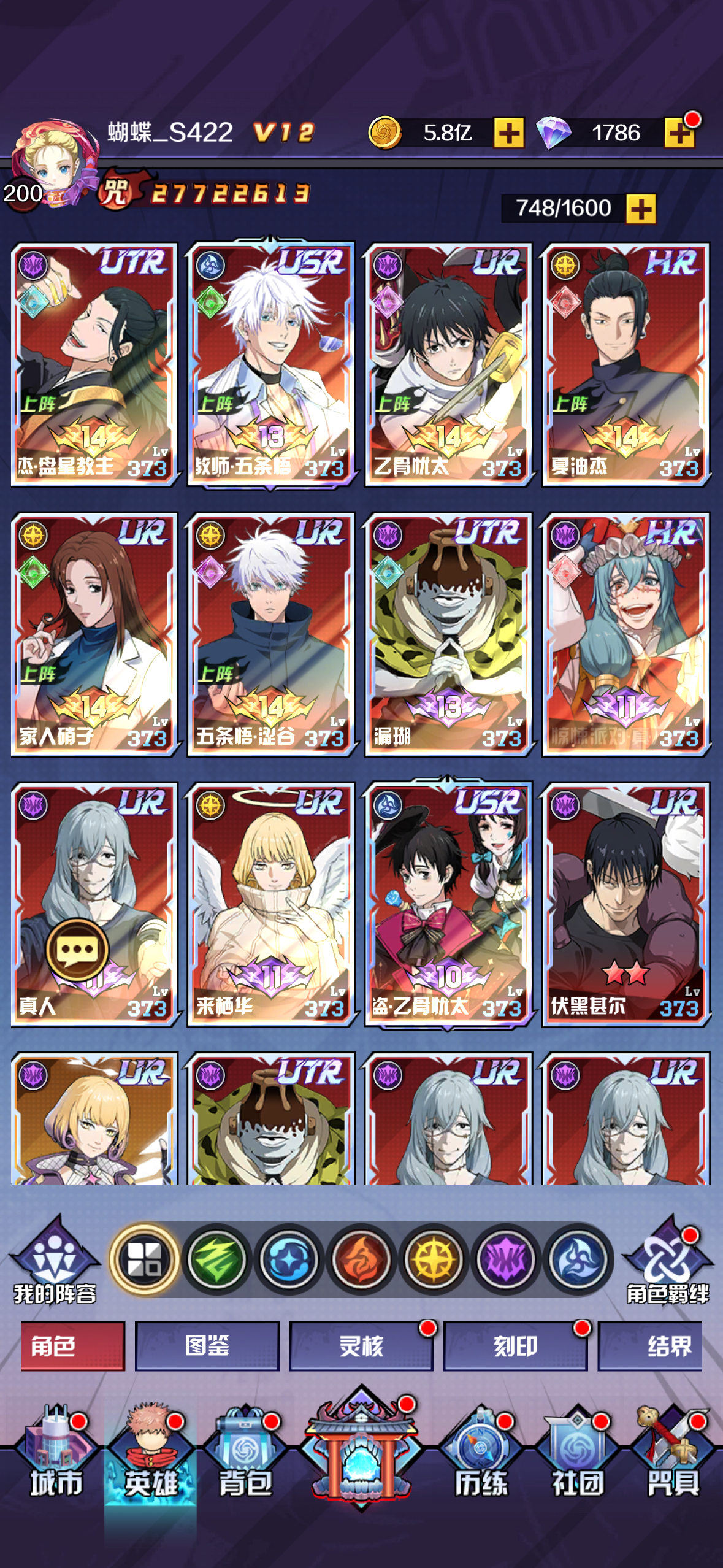Open the 社团 guild section

point(577,1454)
